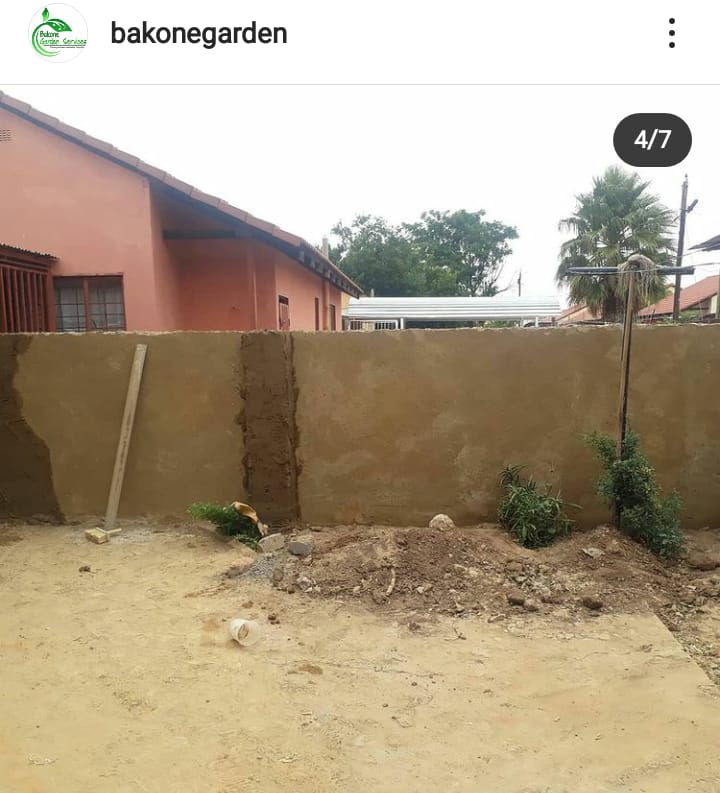Open the post's overflow menu
Screen dimensions: 720x793
pos(671,33)
